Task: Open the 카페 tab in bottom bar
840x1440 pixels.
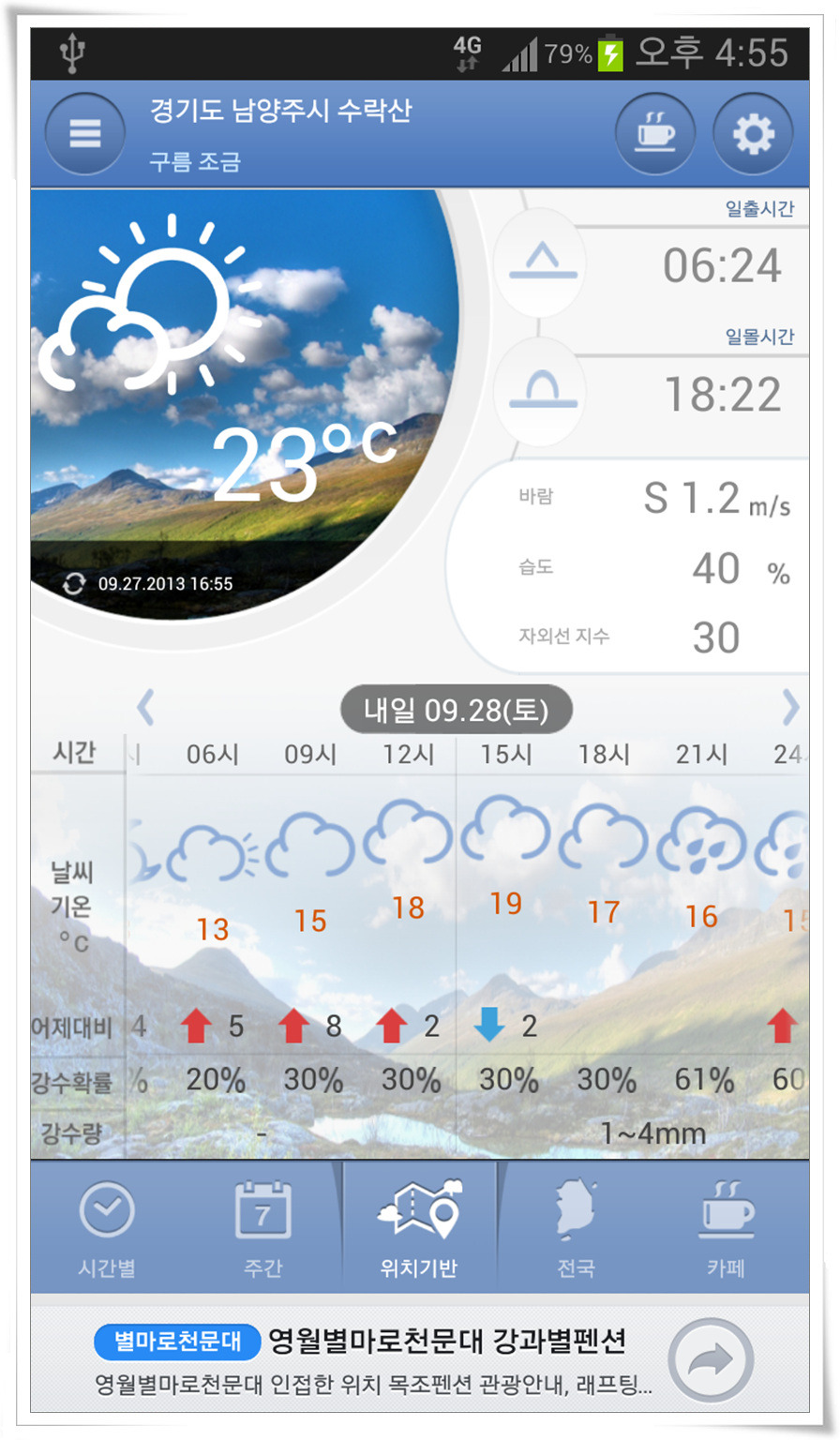Action: tap(727, 1228)
